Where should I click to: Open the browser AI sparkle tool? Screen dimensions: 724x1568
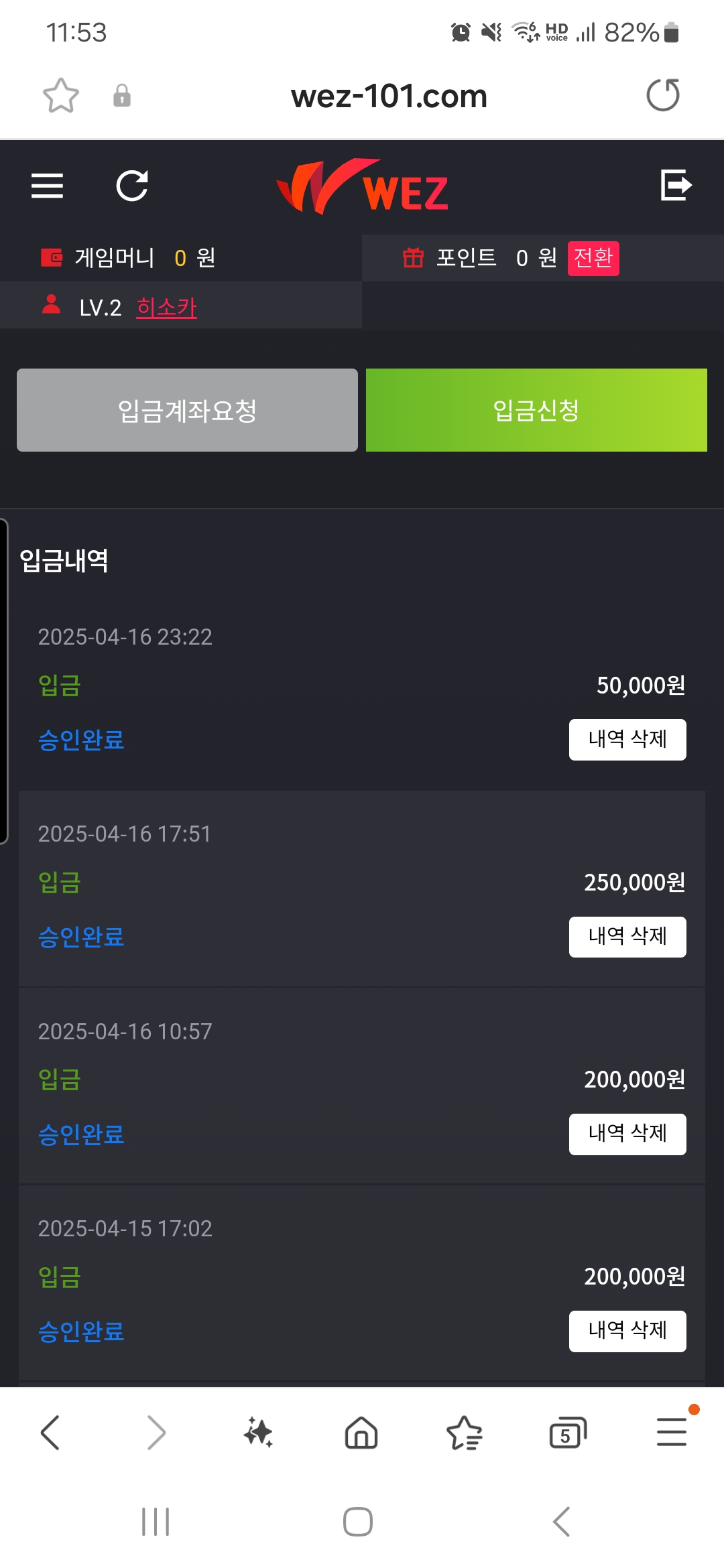(258, 1433)
